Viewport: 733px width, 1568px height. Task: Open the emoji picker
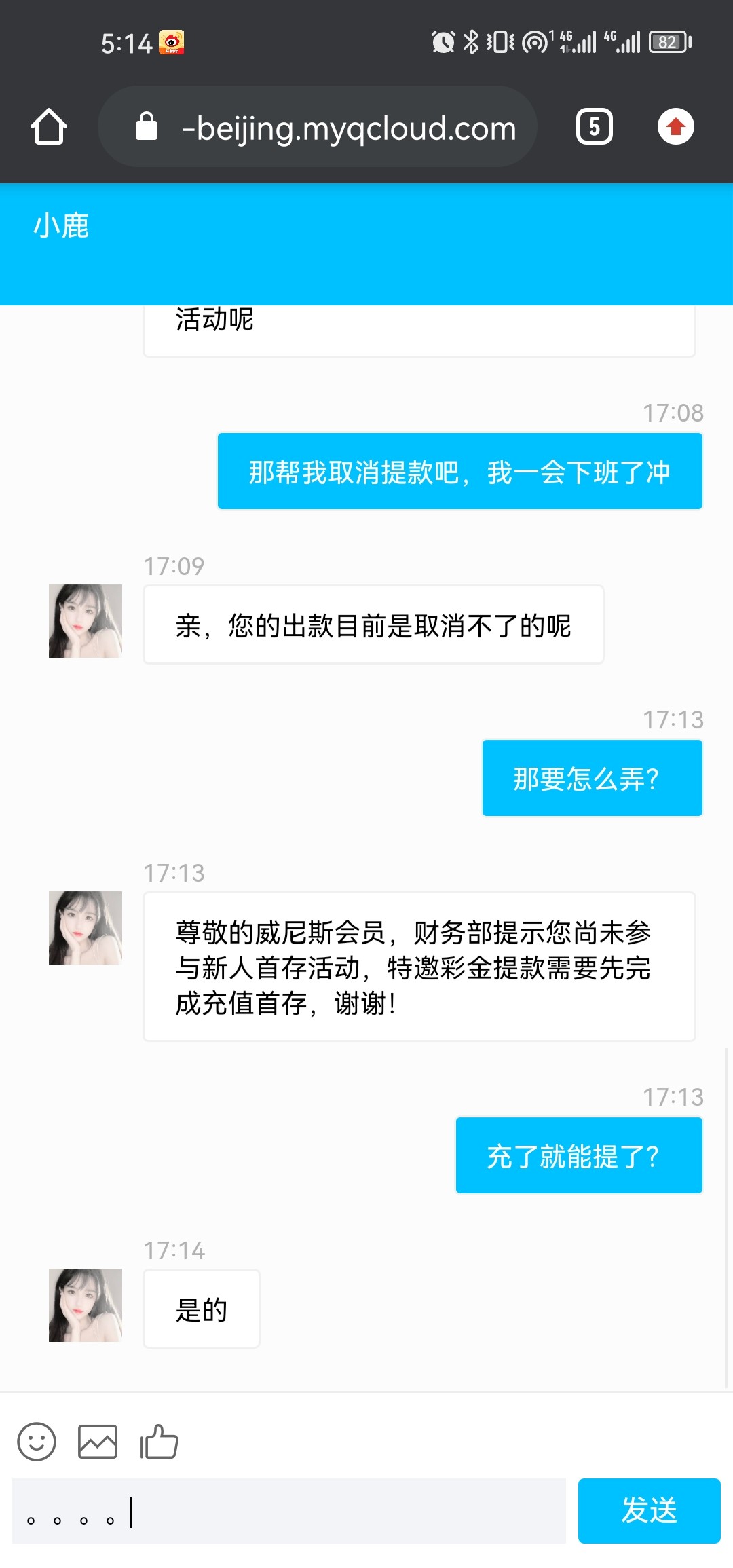point(37,1441)
